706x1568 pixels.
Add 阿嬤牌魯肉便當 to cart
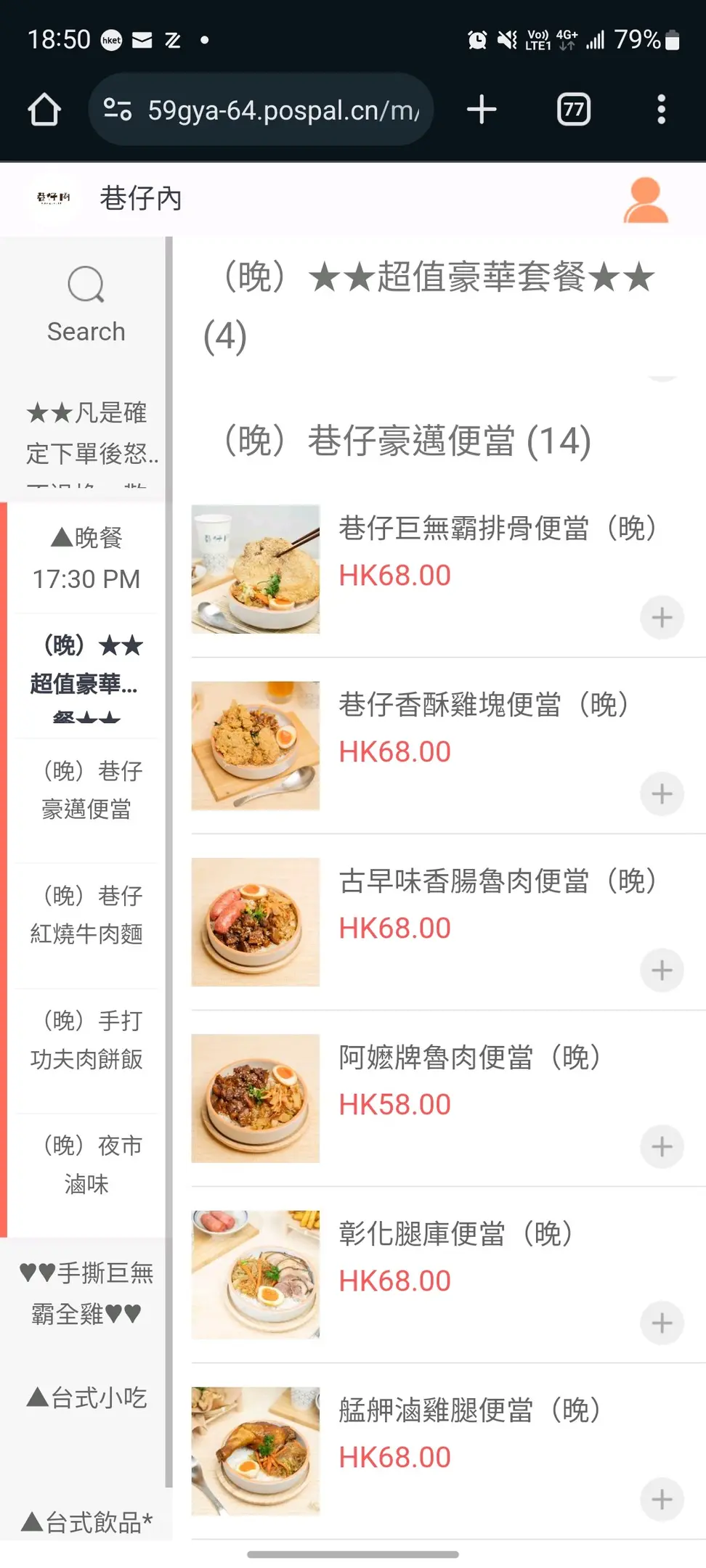(661, 1146)
